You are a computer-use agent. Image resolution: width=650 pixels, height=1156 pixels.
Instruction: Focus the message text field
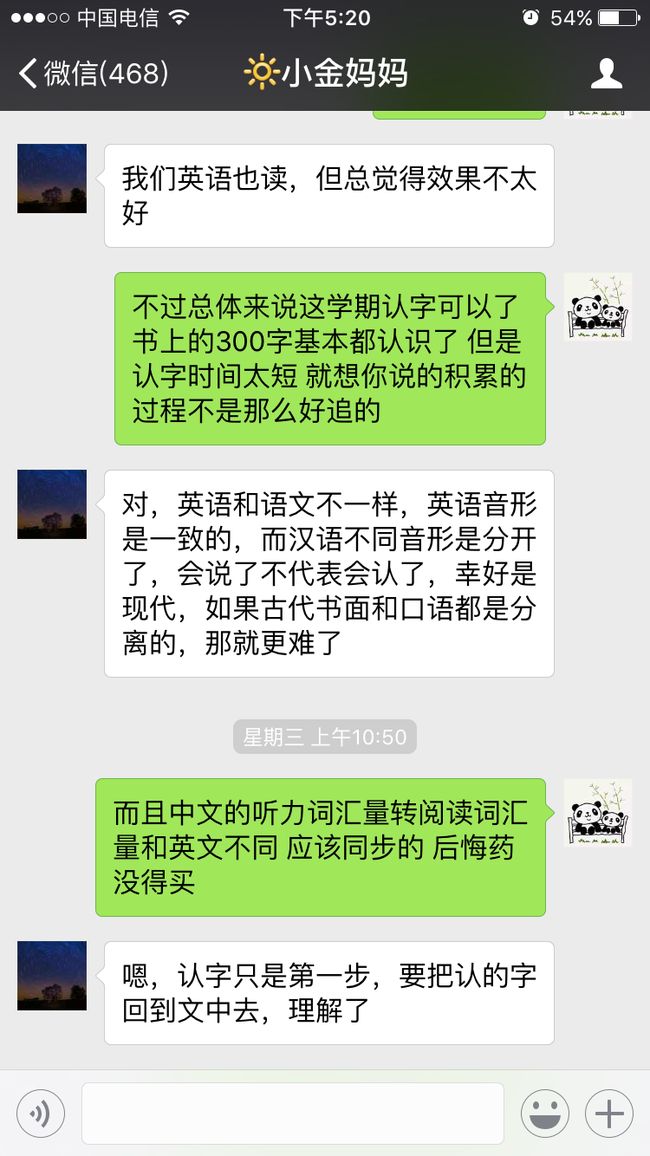pyautogui.click(x=293, y=1113)
